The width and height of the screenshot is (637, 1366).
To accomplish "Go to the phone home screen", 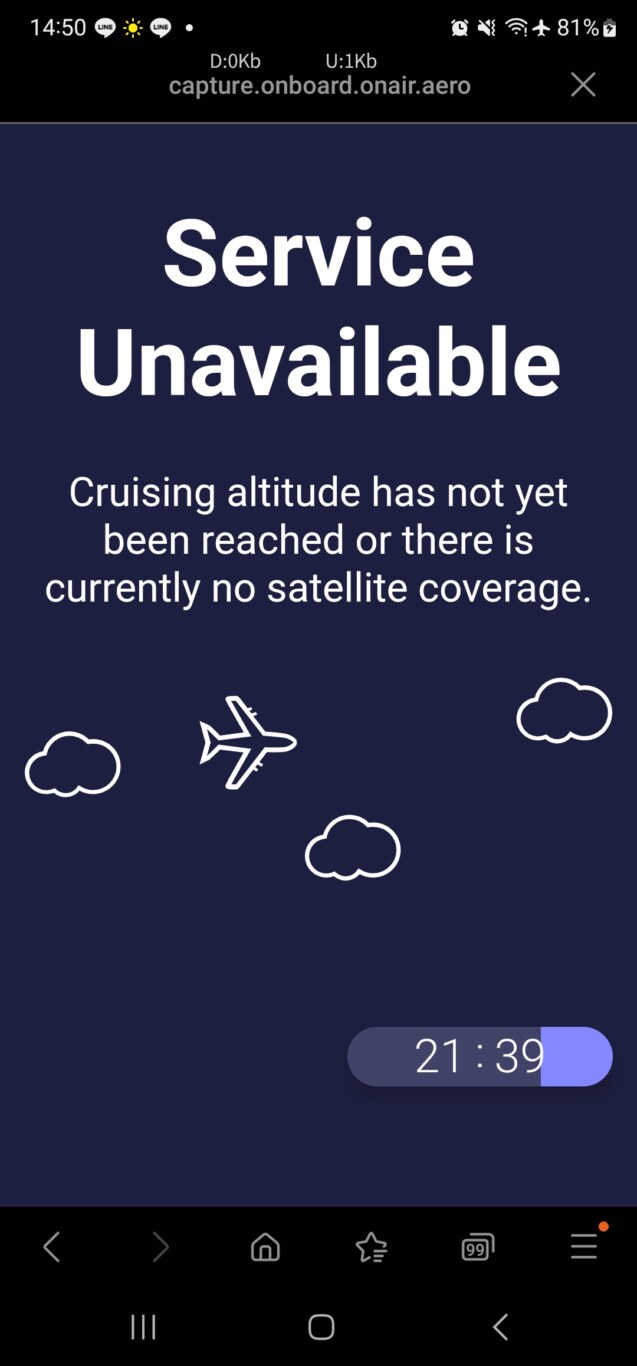I will [x=320, y=1327].
